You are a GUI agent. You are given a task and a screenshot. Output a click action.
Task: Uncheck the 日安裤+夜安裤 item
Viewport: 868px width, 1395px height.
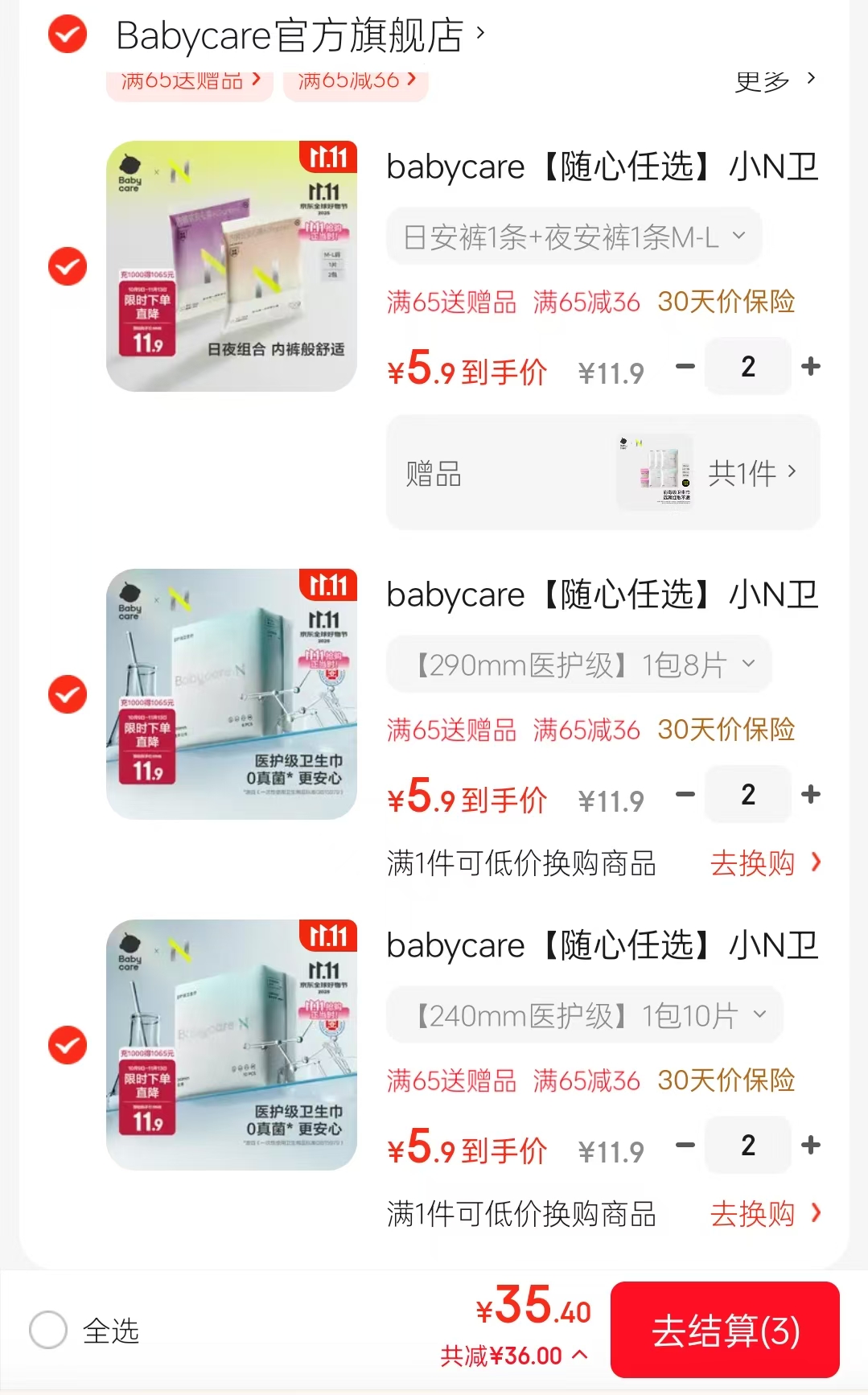click(x=68, y=266)
